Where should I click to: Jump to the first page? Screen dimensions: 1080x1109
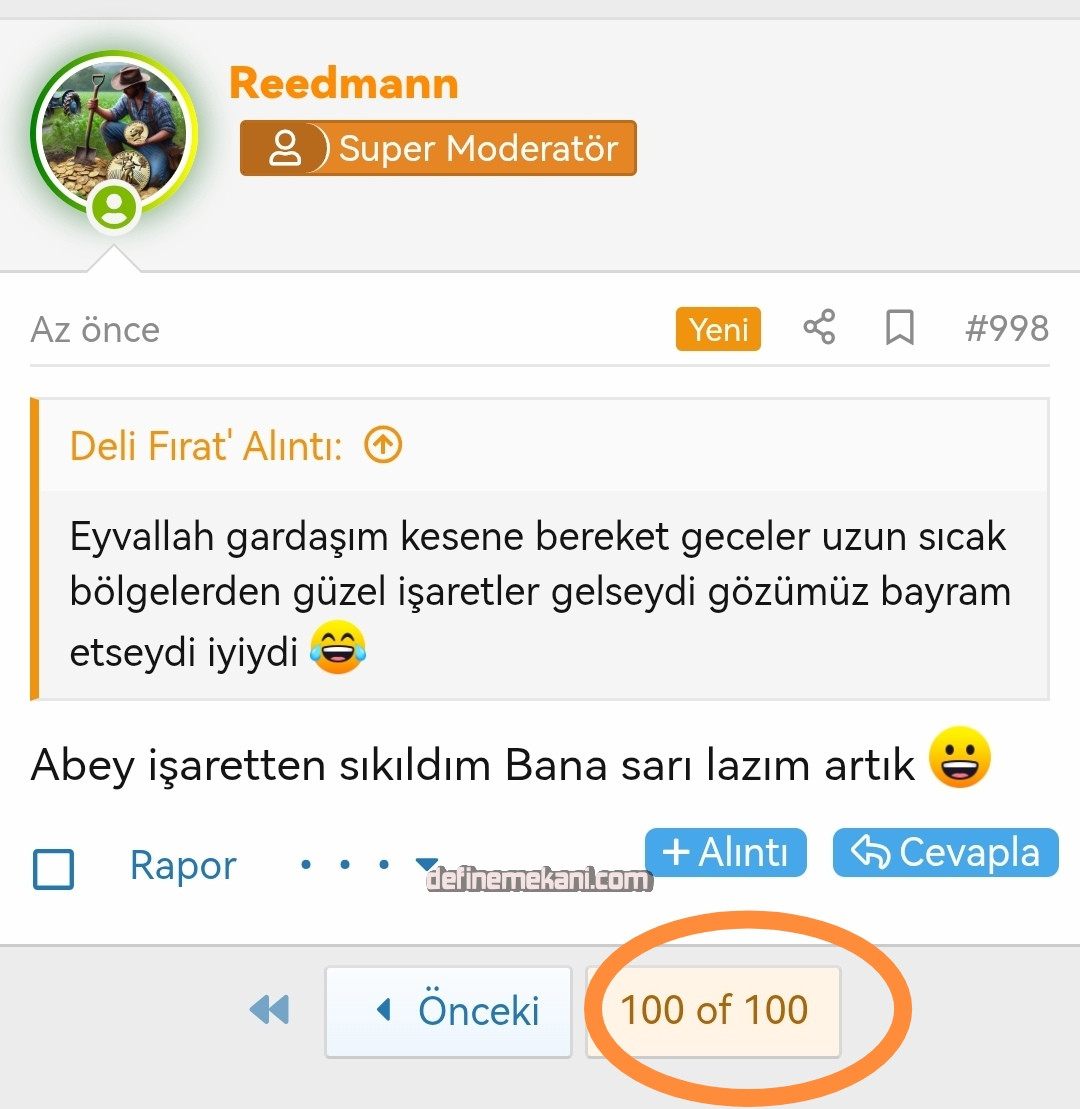tap(269, 1010)
